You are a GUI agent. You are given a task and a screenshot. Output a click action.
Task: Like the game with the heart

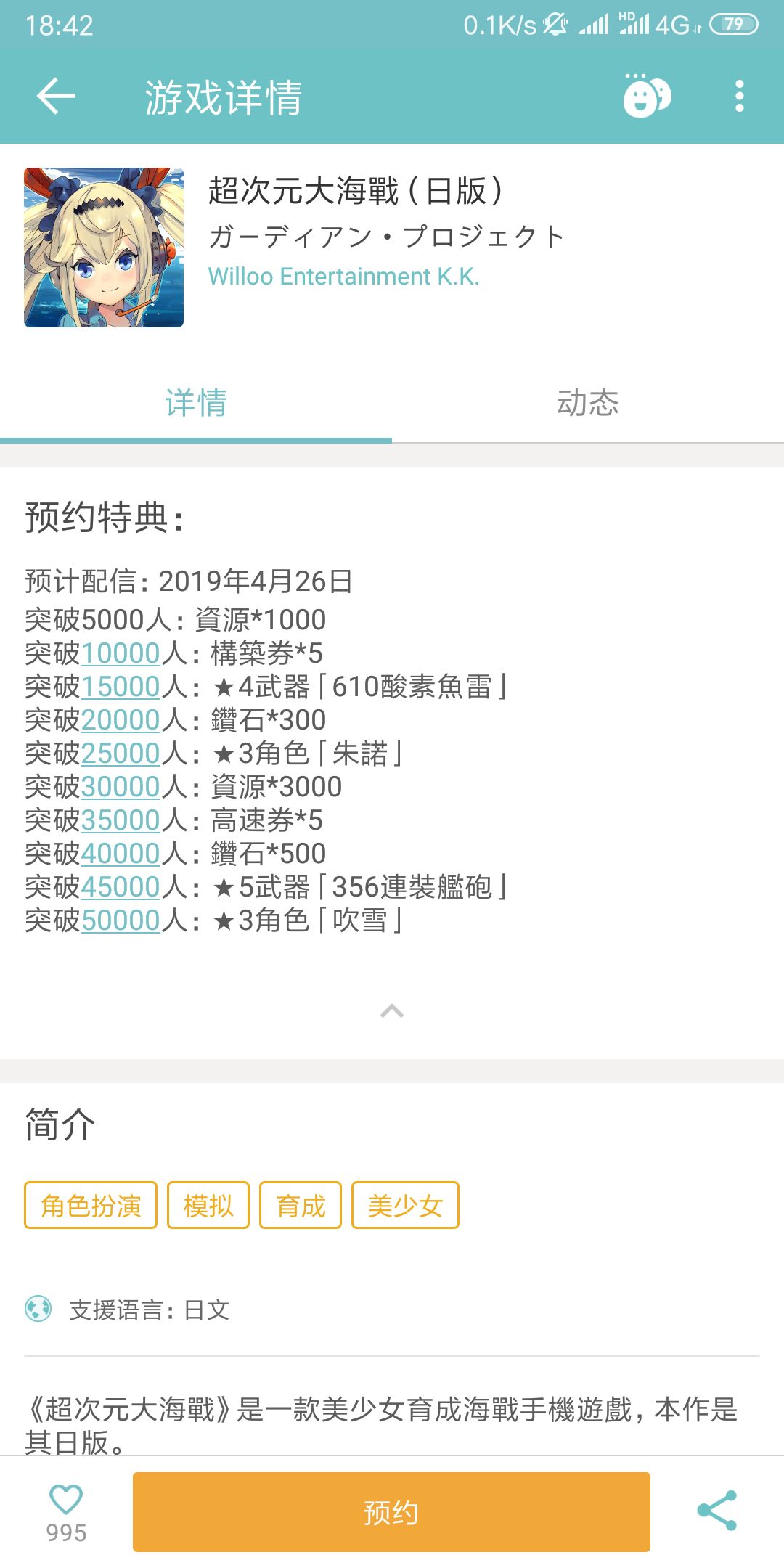point(66,1500)
